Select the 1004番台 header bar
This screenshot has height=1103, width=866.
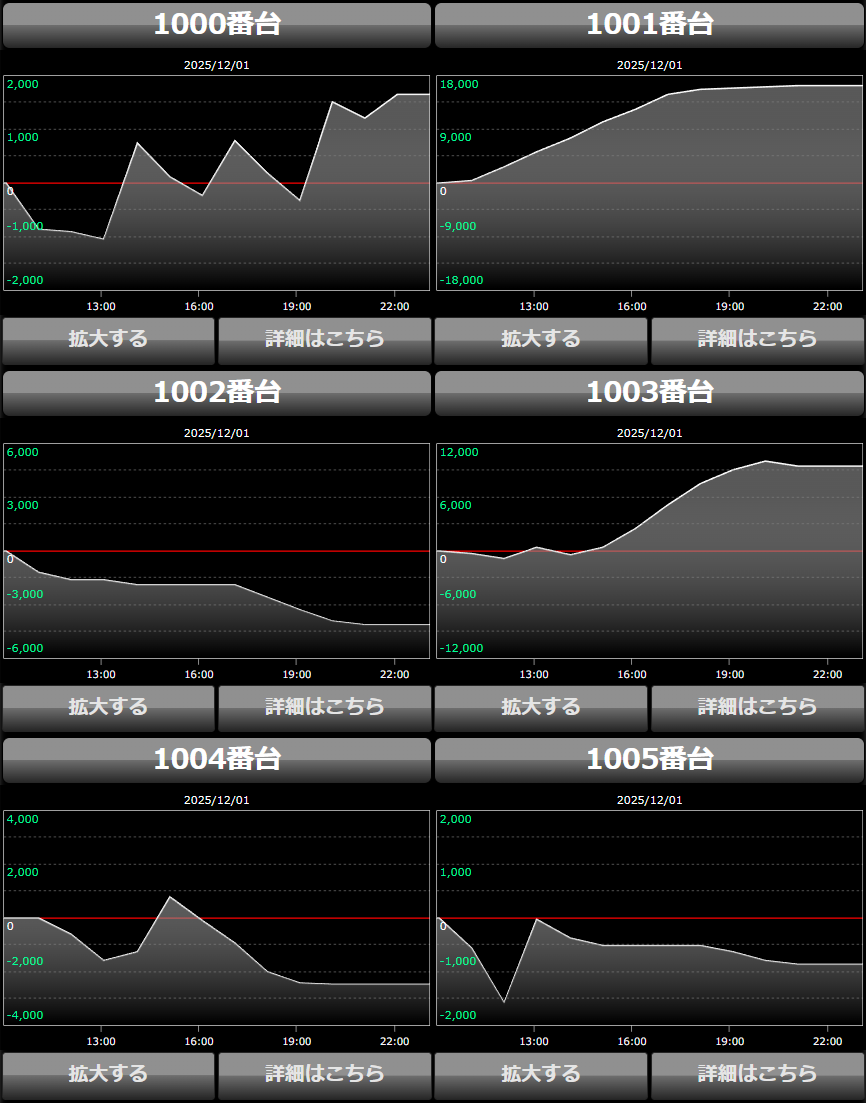click(x=216, y=760)
